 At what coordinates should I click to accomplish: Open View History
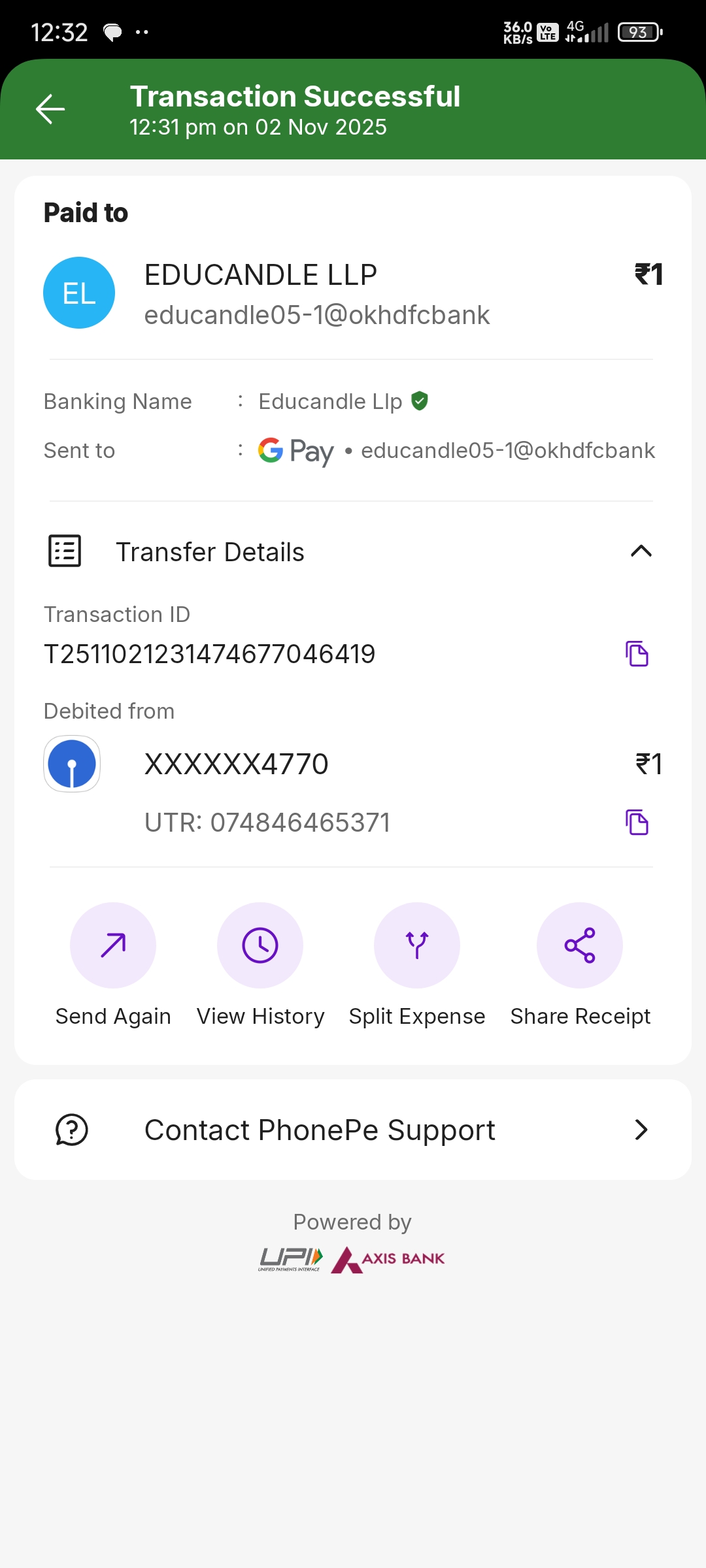[260, 945]
